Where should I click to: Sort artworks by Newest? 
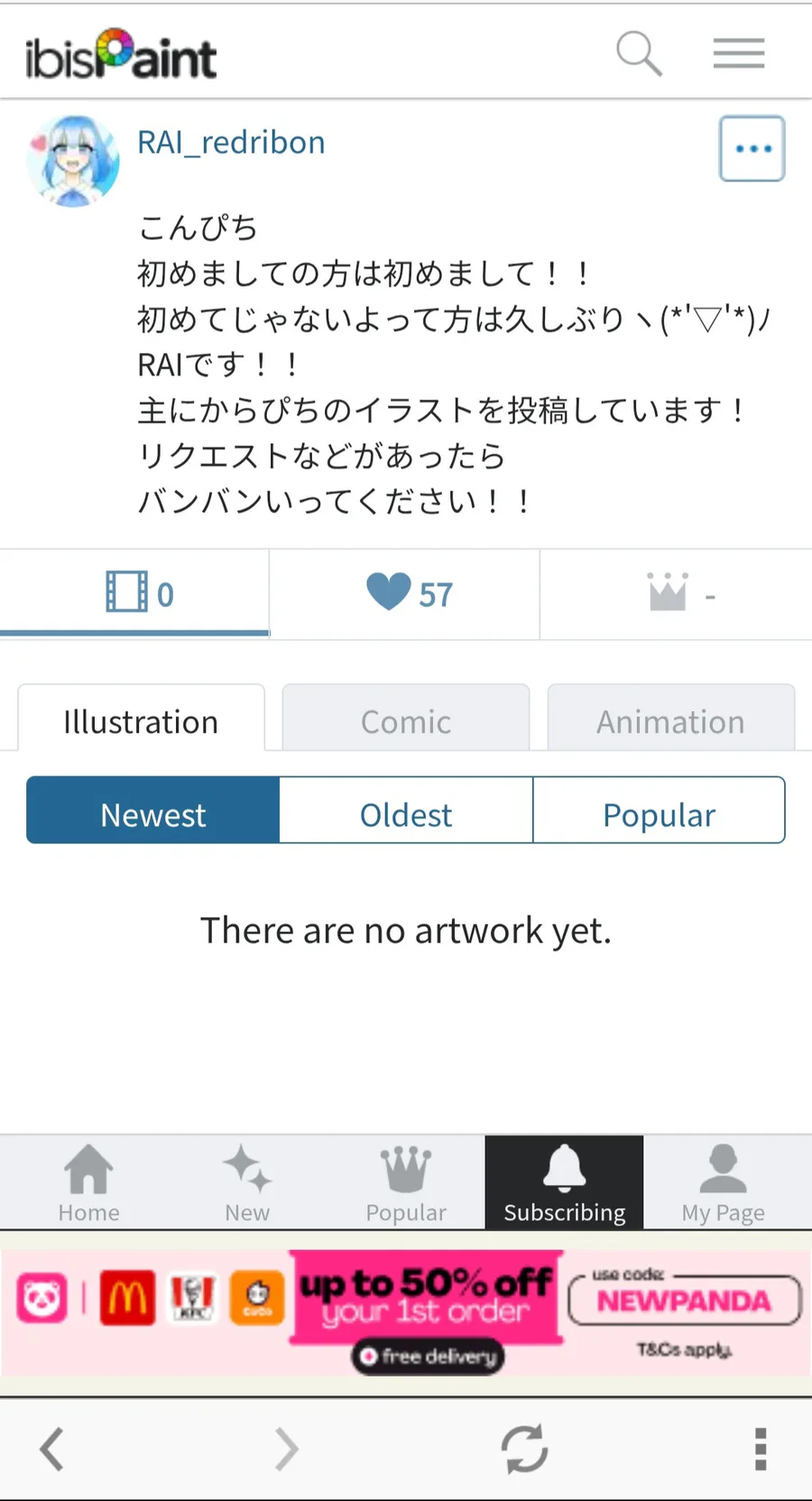click(x=153, y=813)
